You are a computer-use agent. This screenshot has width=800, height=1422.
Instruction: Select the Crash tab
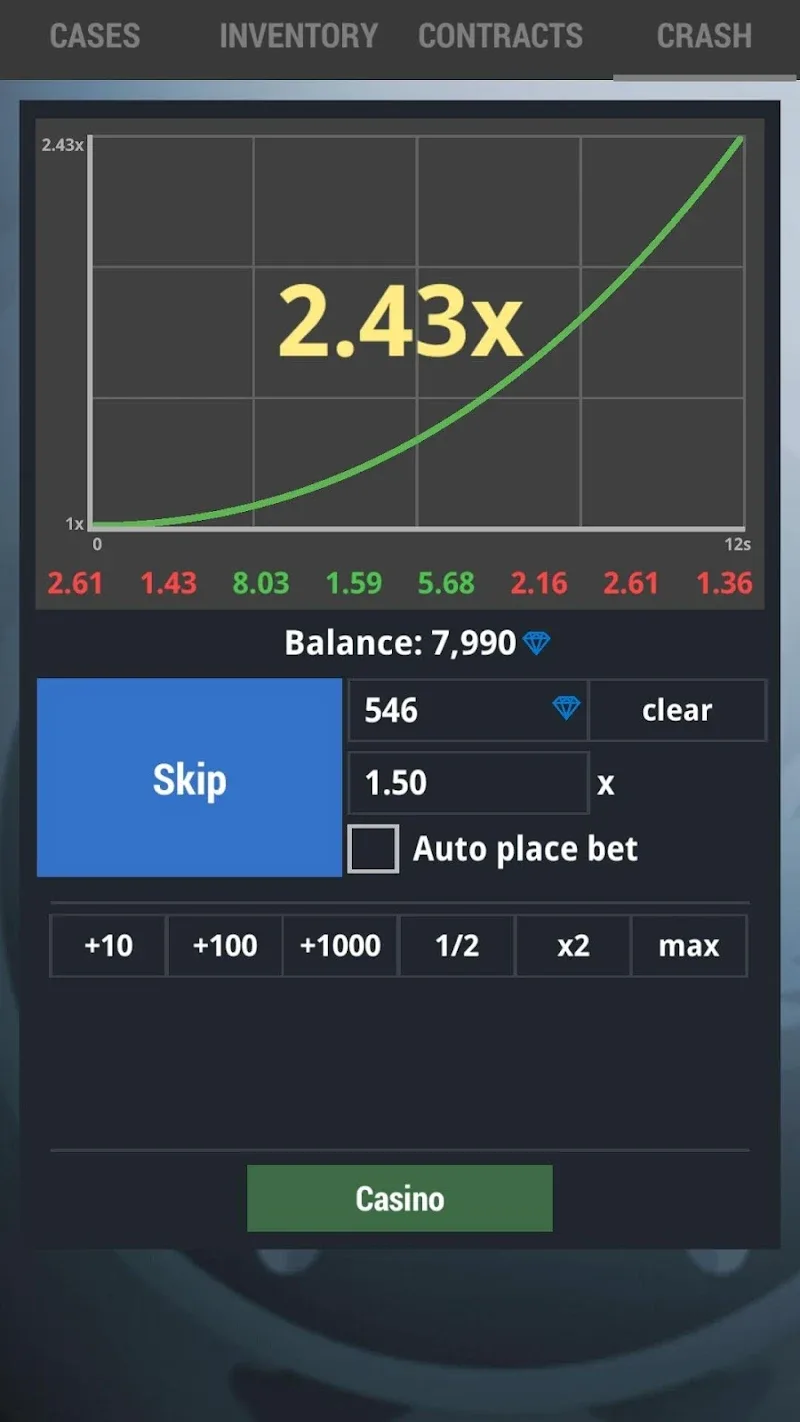(x=704, y=37)
